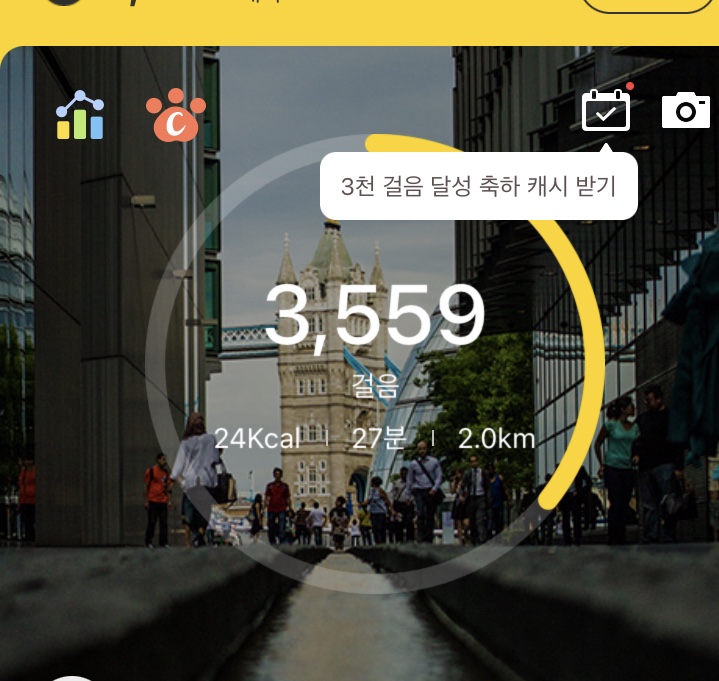Open the camera icon
The width and height of the screenshot is (719, 681).
[x=686, y=110]
